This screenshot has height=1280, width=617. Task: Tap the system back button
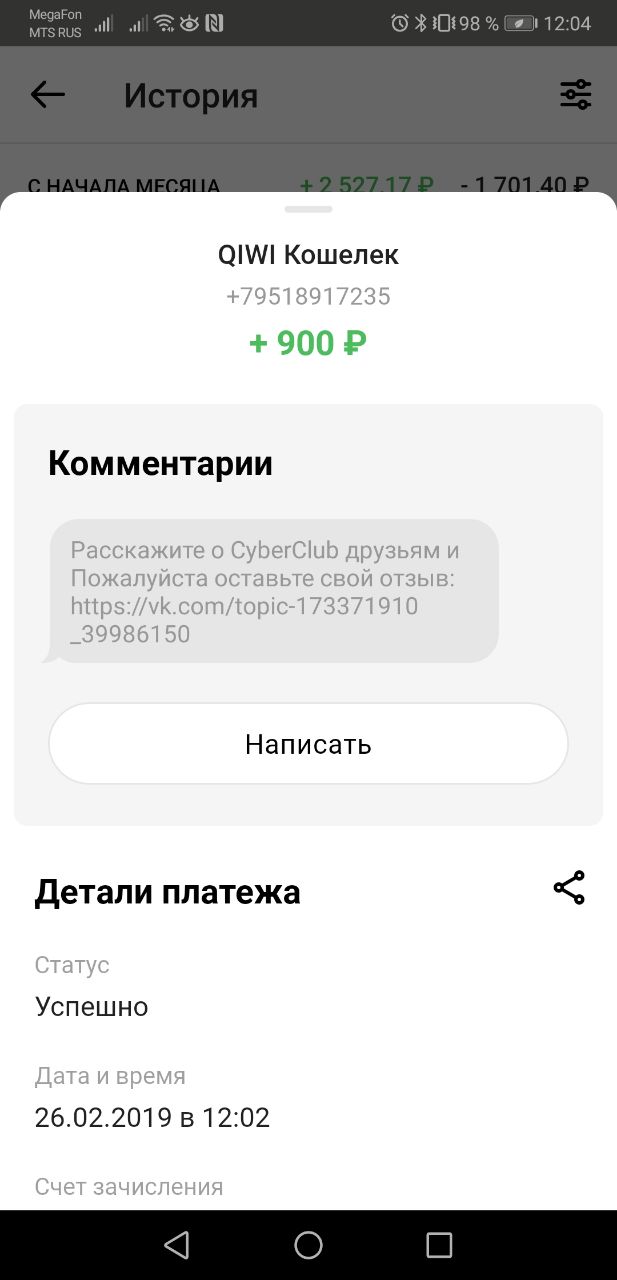pos(177,1244)
